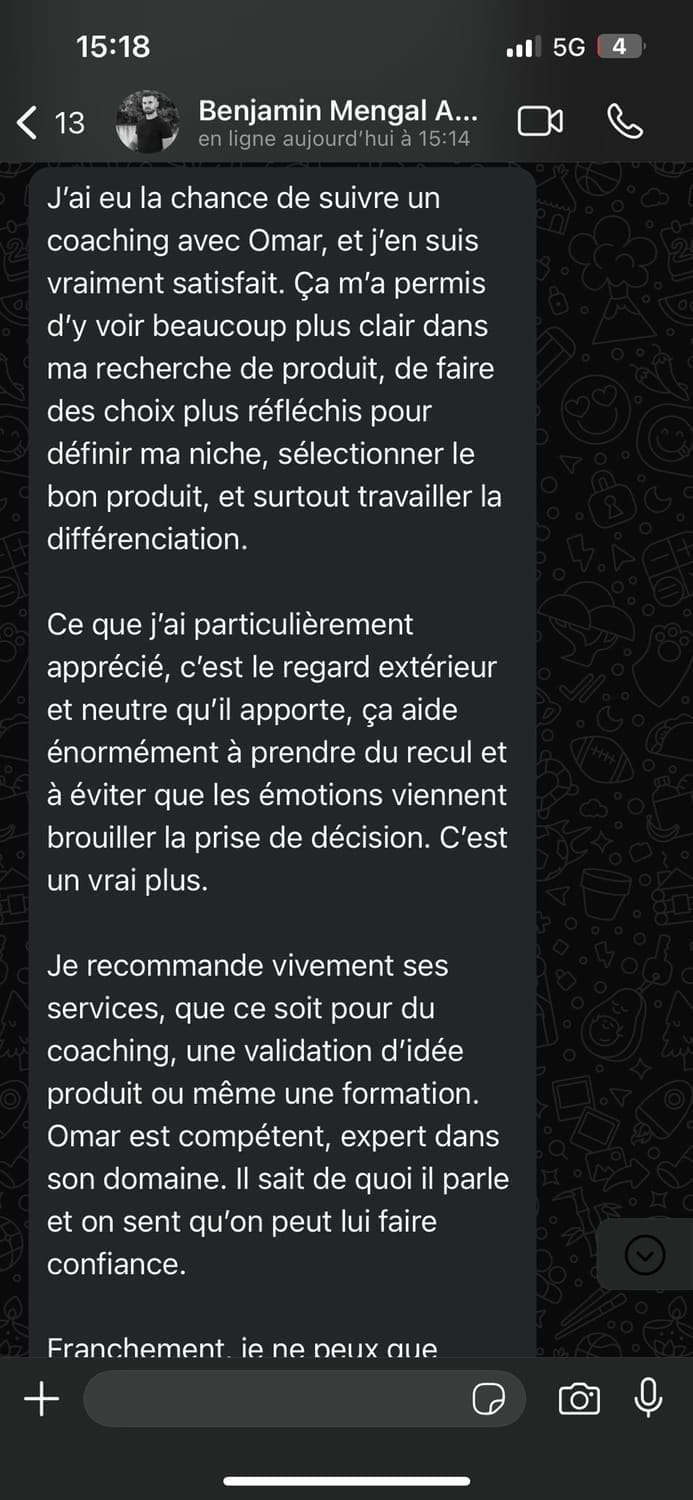Open the camera to send a photo
Screen dimensions: 693x1500
tap(579, 1399)
